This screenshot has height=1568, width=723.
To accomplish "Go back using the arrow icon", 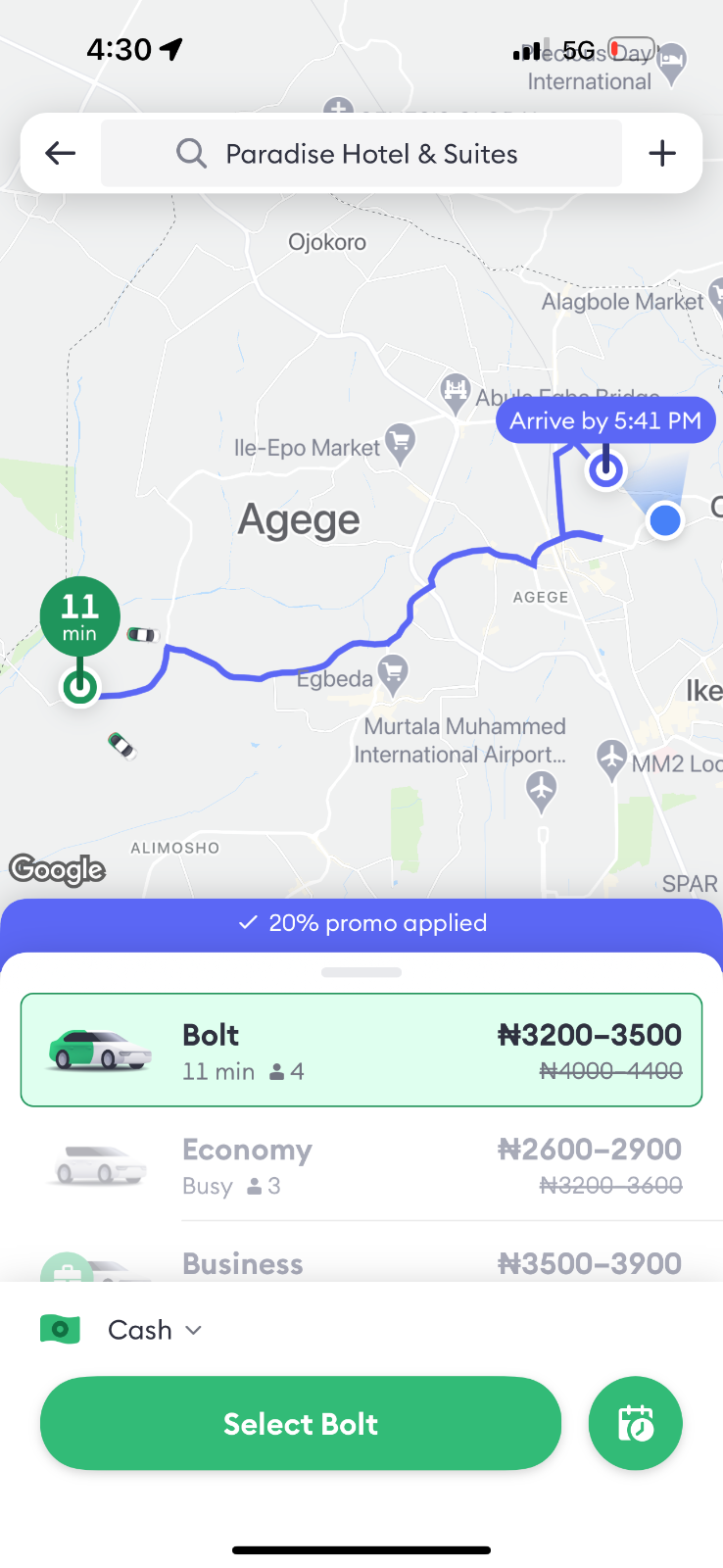I will 61,153.
